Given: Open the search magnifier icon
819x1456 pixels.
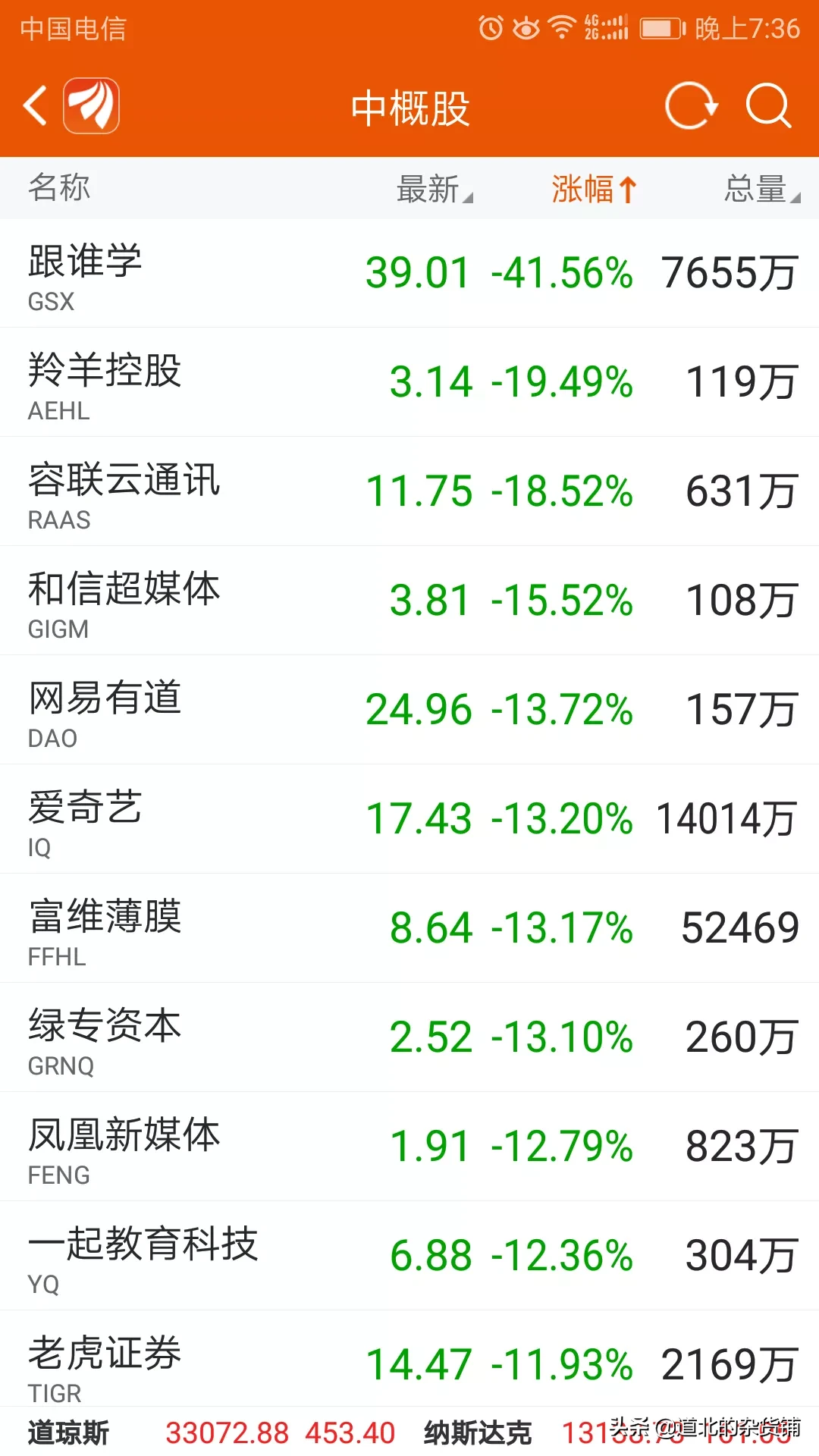Looking at the screenshot, I should pyautogui.click(x=768, y=105).
